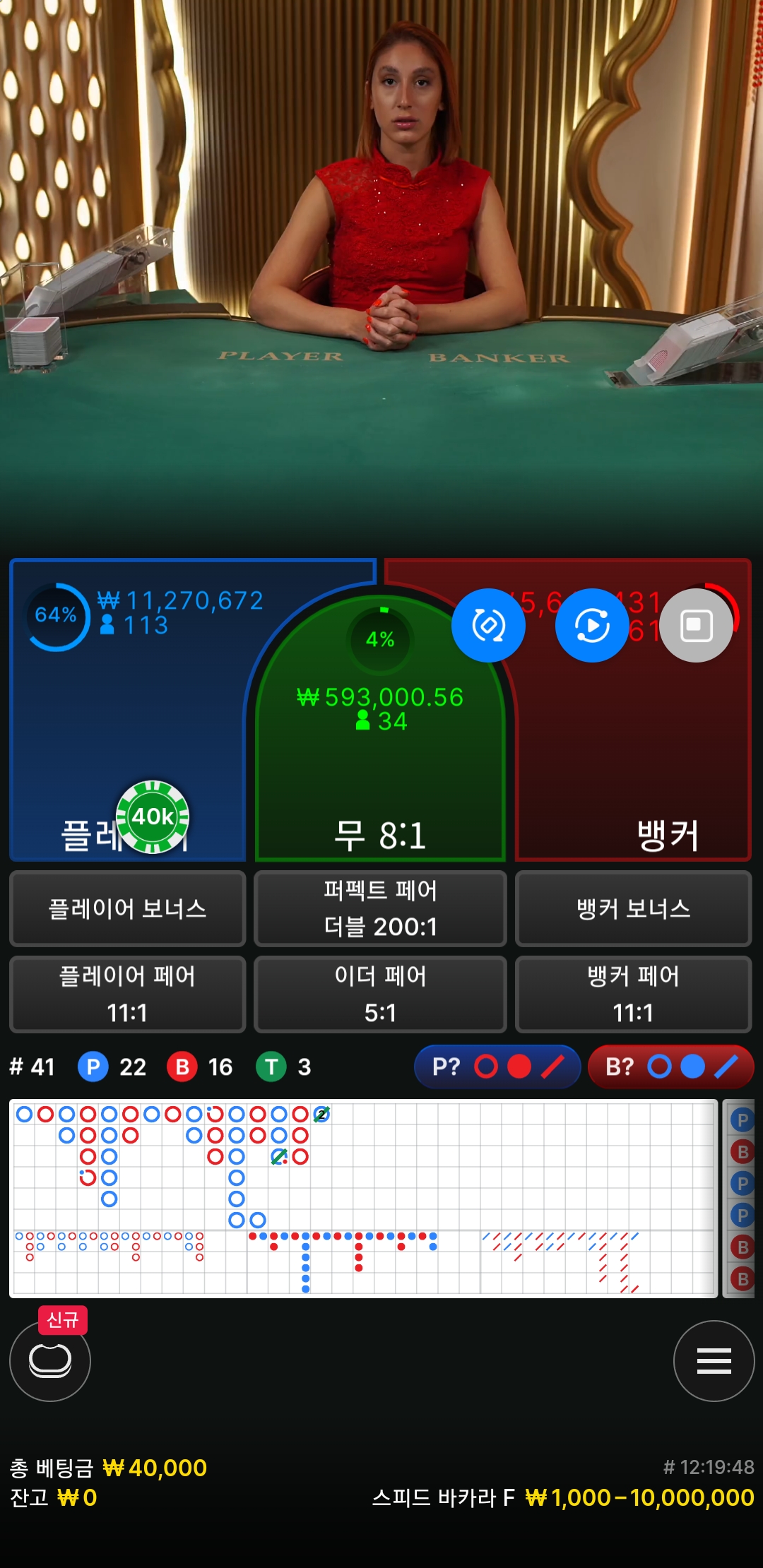The image size is (763, 1568).
Task: Tap the gray stop square button
Action: [x=696, y=625]
